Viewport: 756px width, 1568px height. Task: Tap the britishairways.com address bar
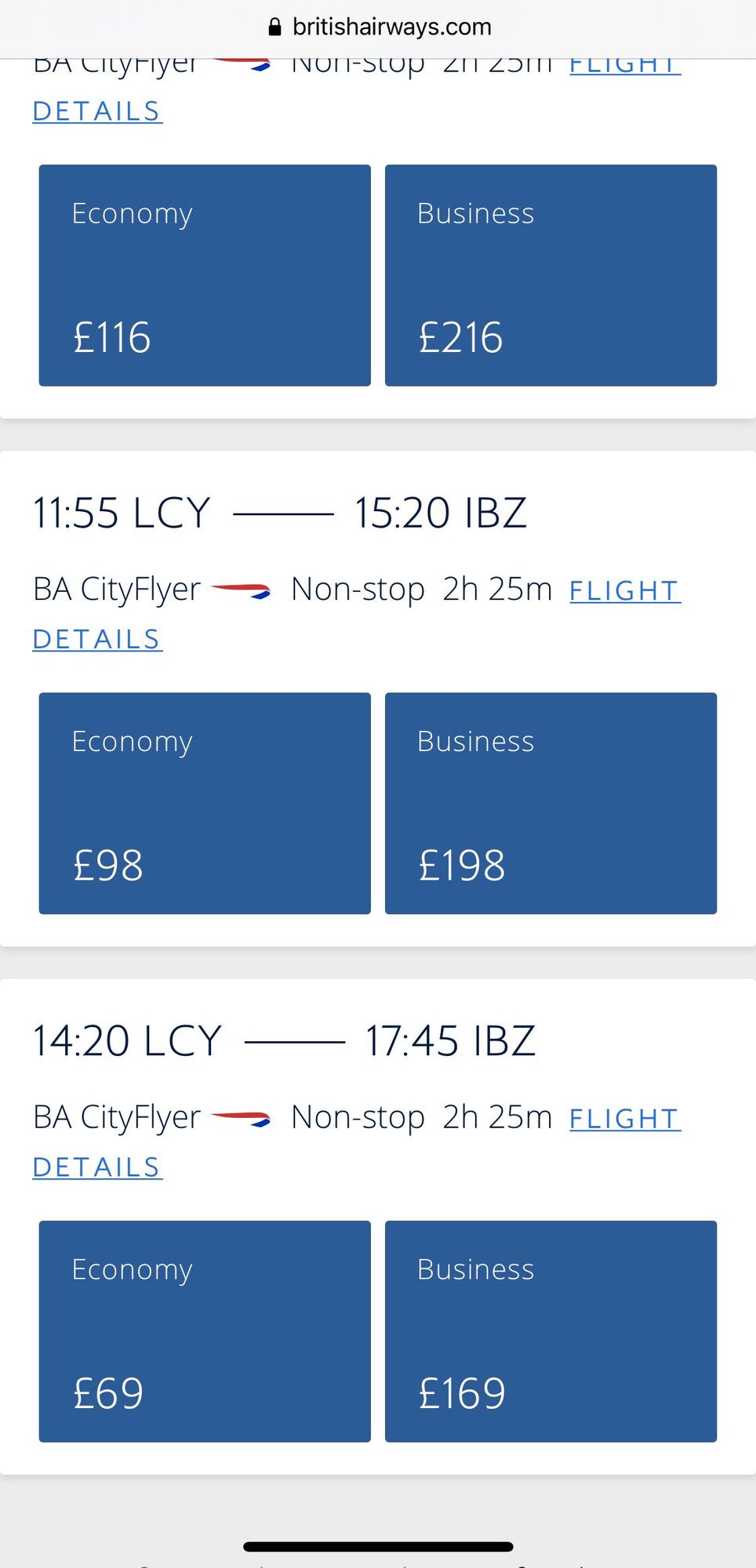pyautogui.click(x=380, y=27)
